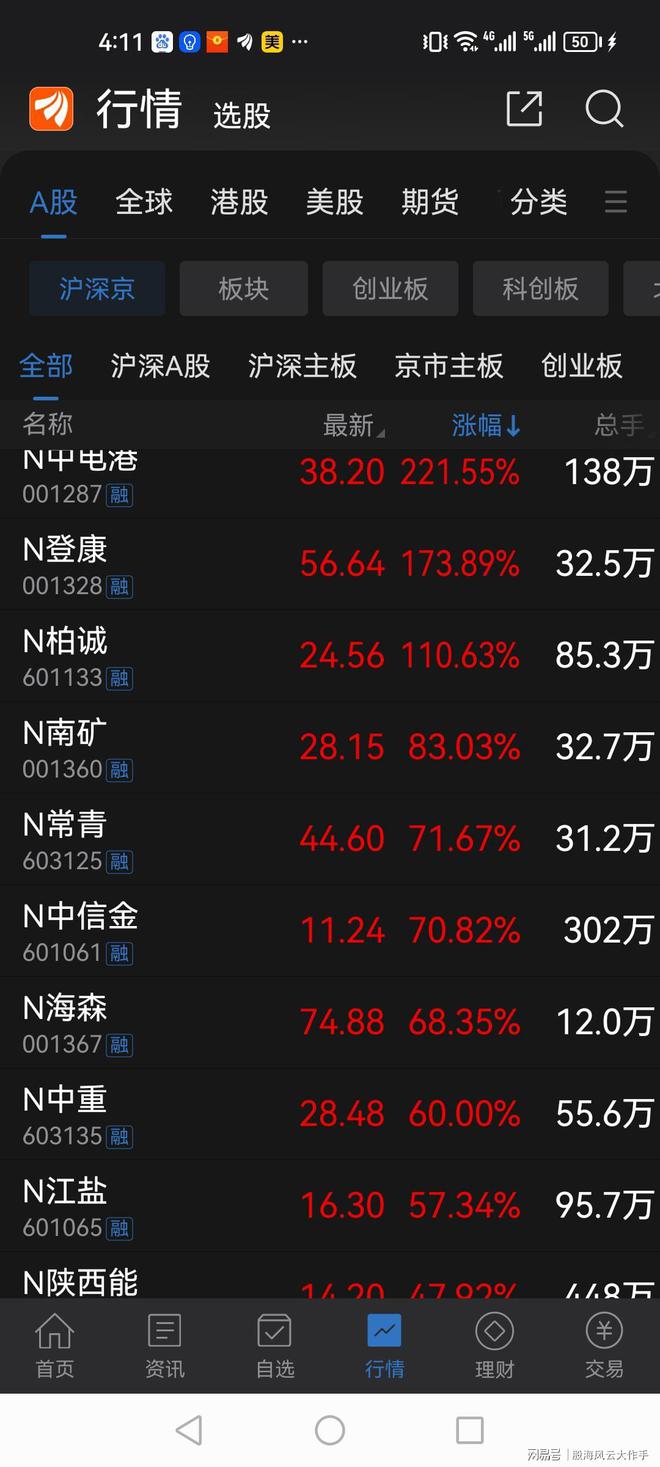Open stock N登康 001328
This screenshot has width=660, height=1467.
330,564
